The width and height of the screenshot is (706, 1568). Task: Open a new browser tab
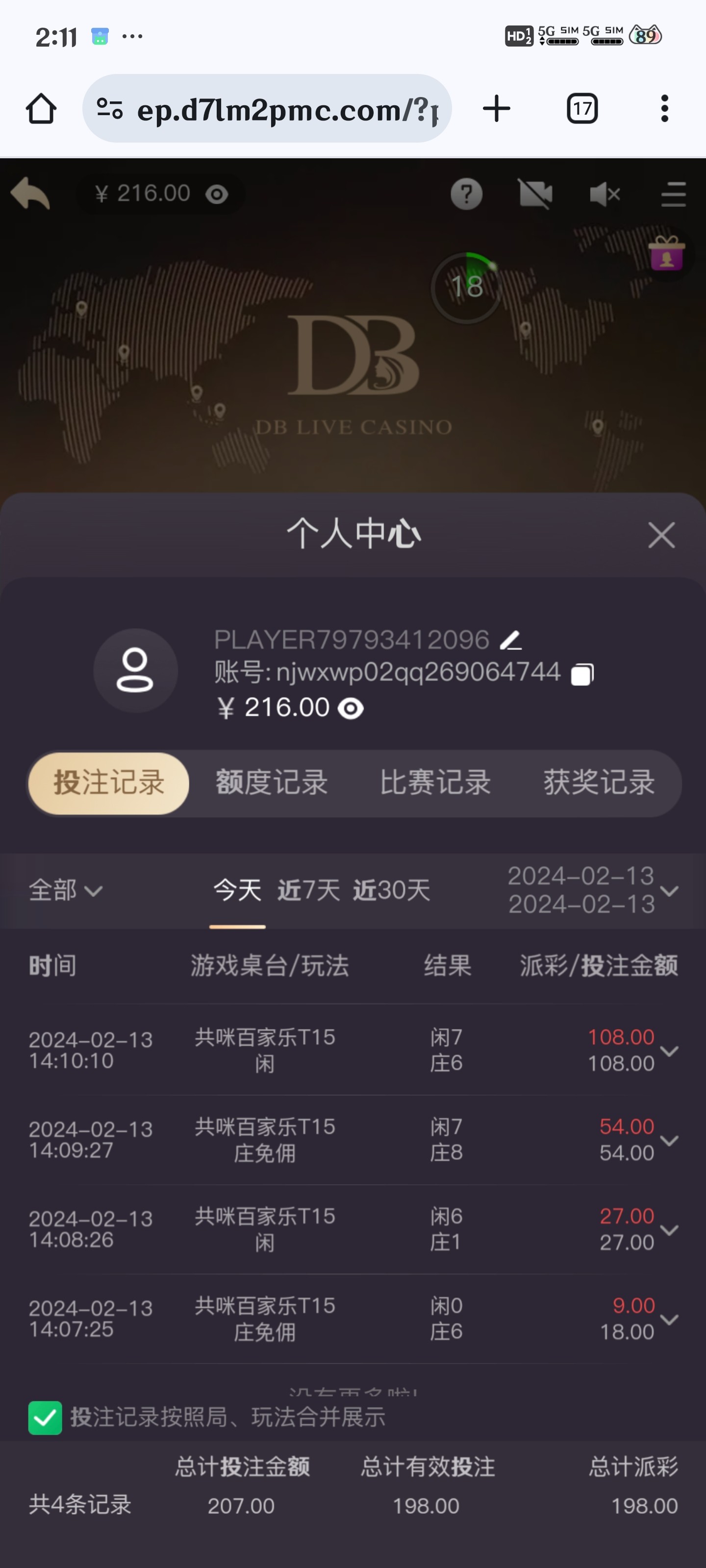[497, 109]
